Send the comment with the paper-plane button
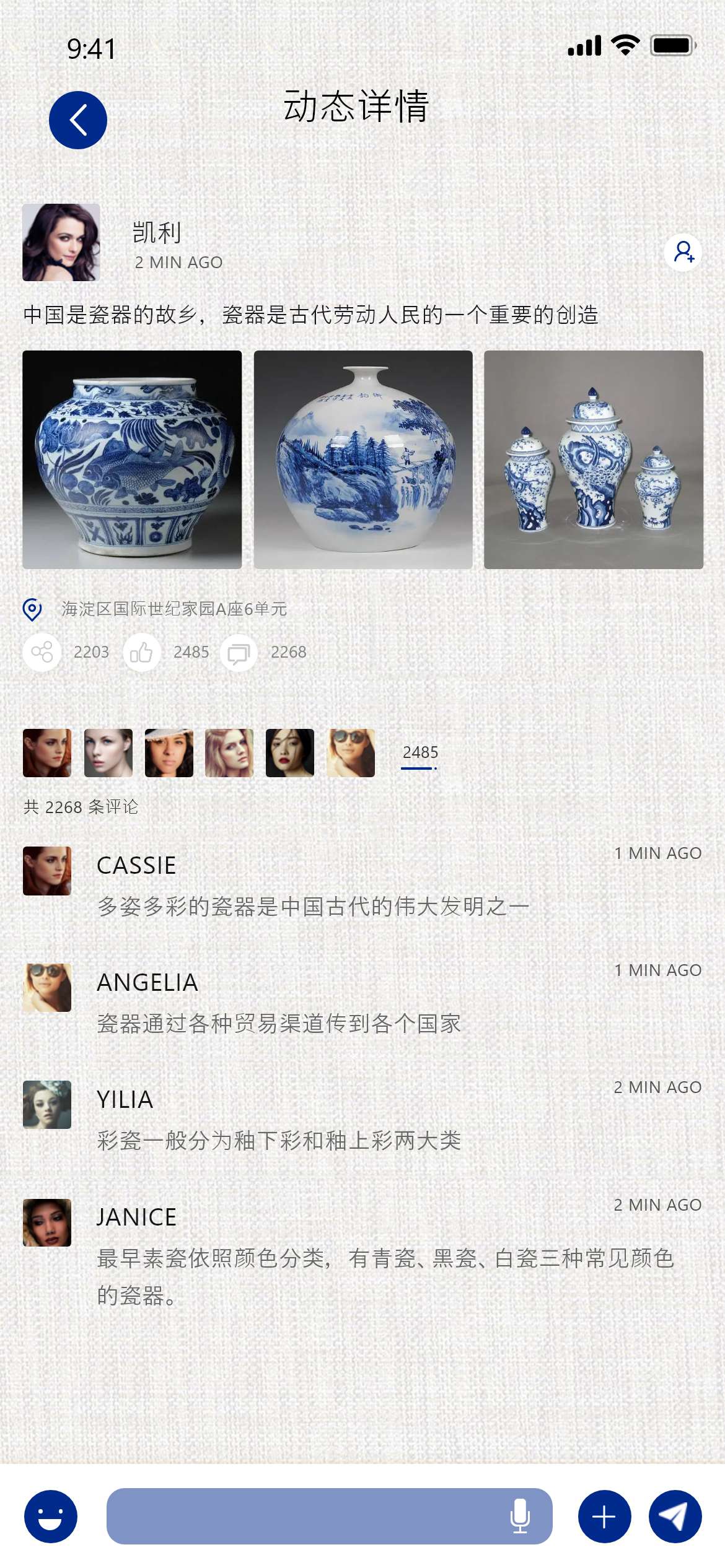The height and width of the screenshot is (1568, 725). [x=675, y=1517]
